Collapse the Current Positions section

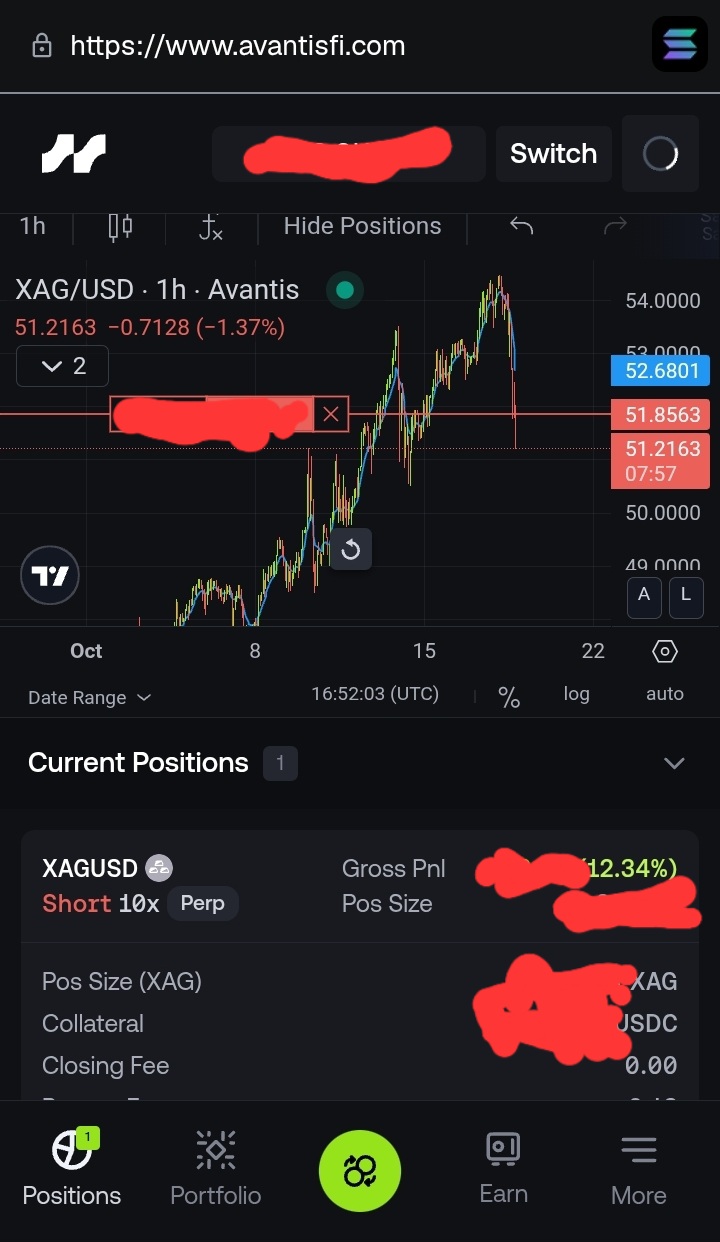(x=675, y=763)
